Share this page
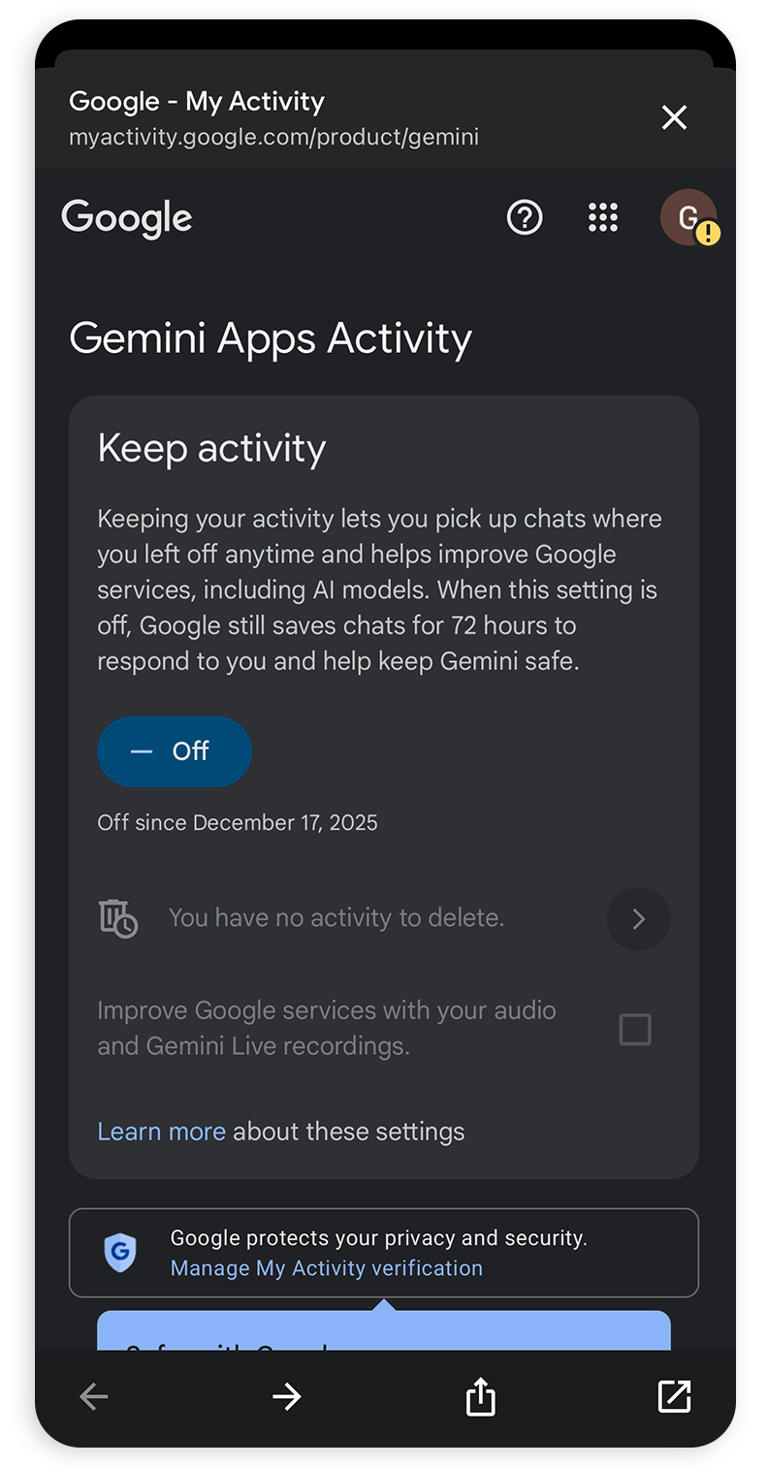 click(x=481, y=1397)
